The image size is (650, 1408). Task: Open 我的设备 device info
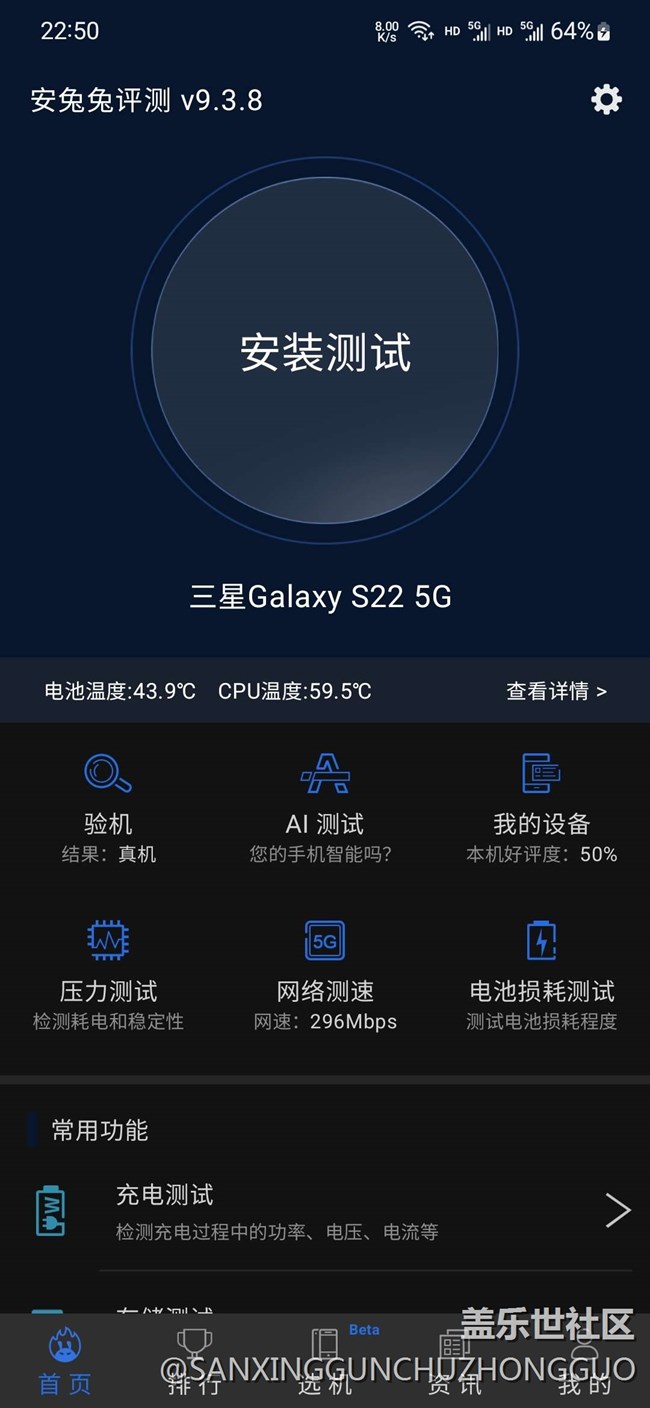point(541,808)
